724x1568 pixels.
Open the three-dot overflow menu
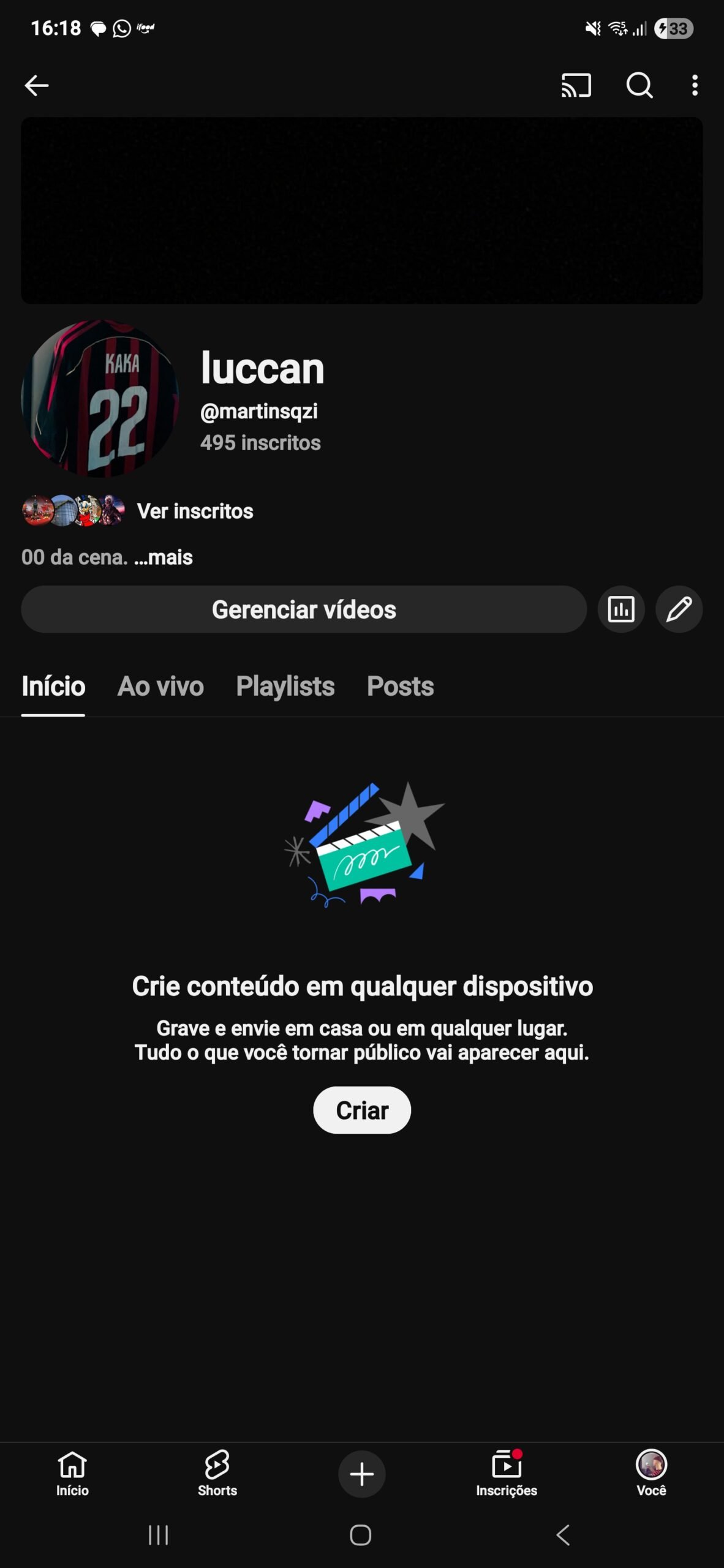click(695, 85)
